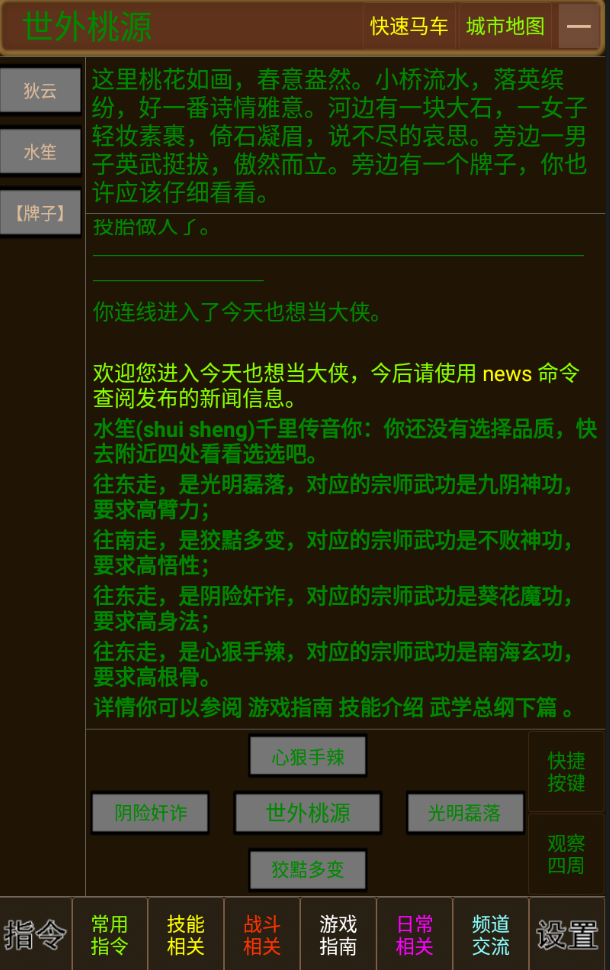Switch to the 频道交流 chat channel tab

point(490,934)
